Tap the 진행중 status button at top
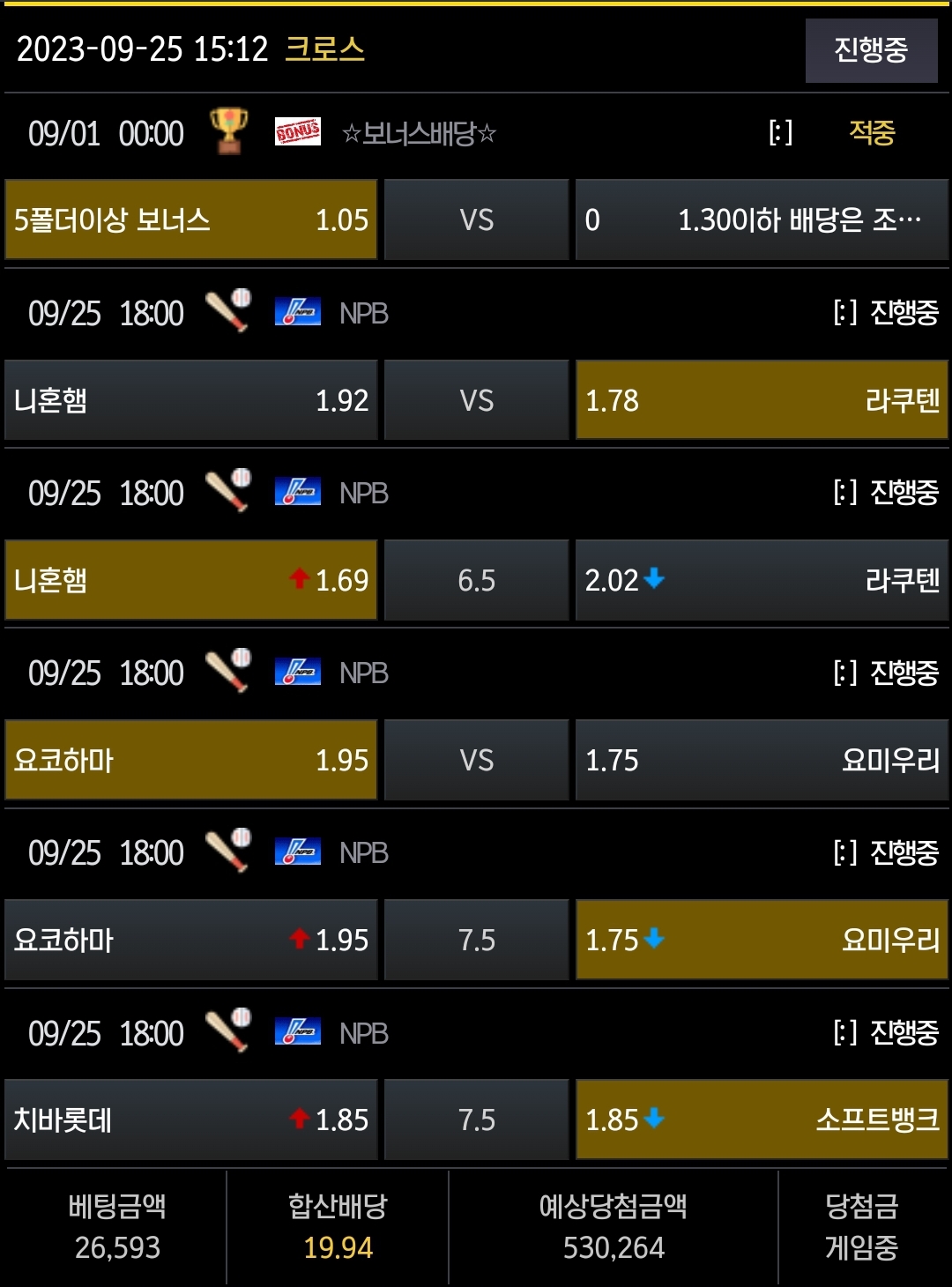This screenshot has height=1287, width=952. [x=871, y=50]
